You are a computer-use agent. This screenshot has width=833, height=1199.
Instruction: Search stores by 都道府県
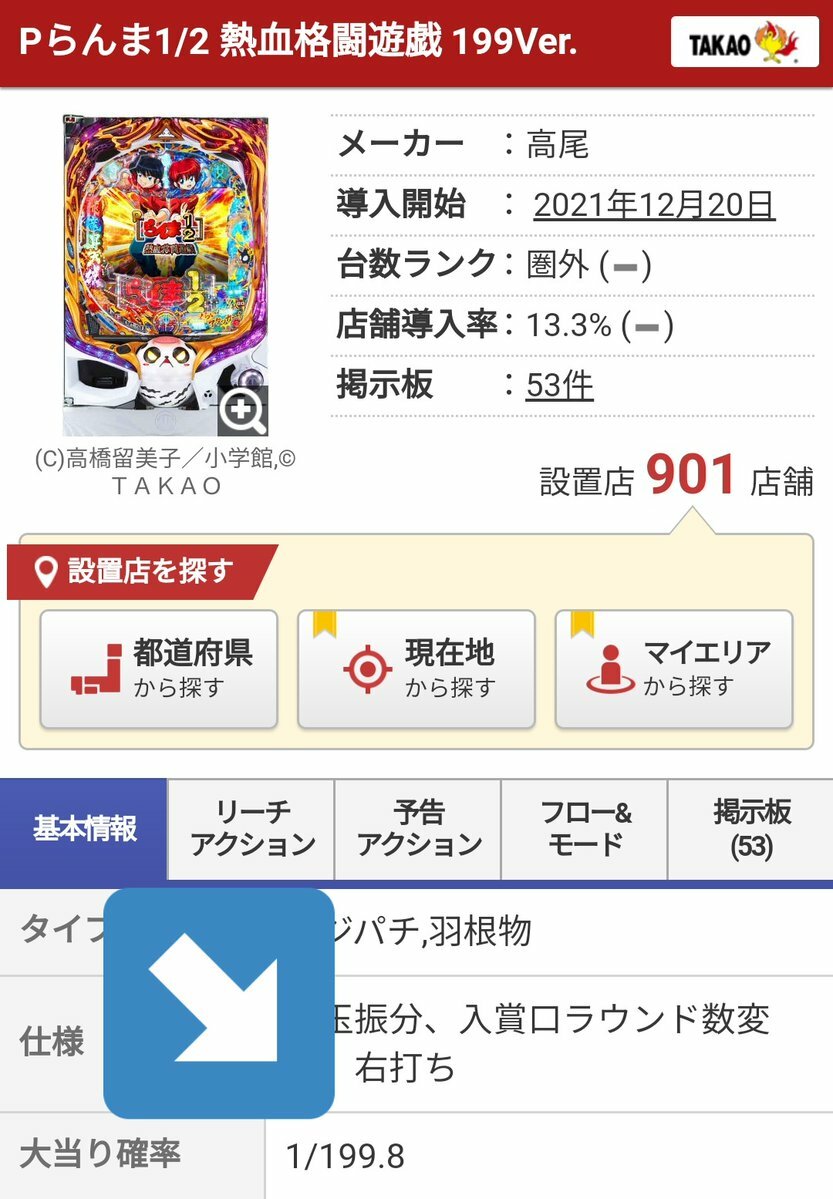(159, 669)
